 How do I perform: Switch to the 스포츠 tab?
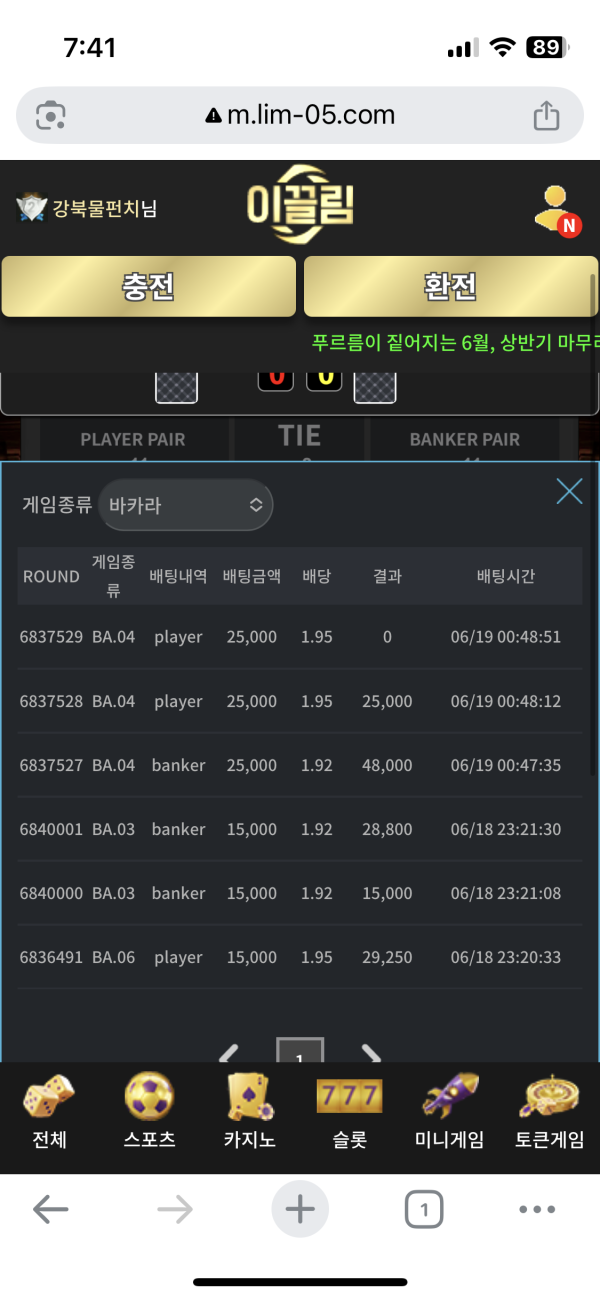tap(149, 1112)
